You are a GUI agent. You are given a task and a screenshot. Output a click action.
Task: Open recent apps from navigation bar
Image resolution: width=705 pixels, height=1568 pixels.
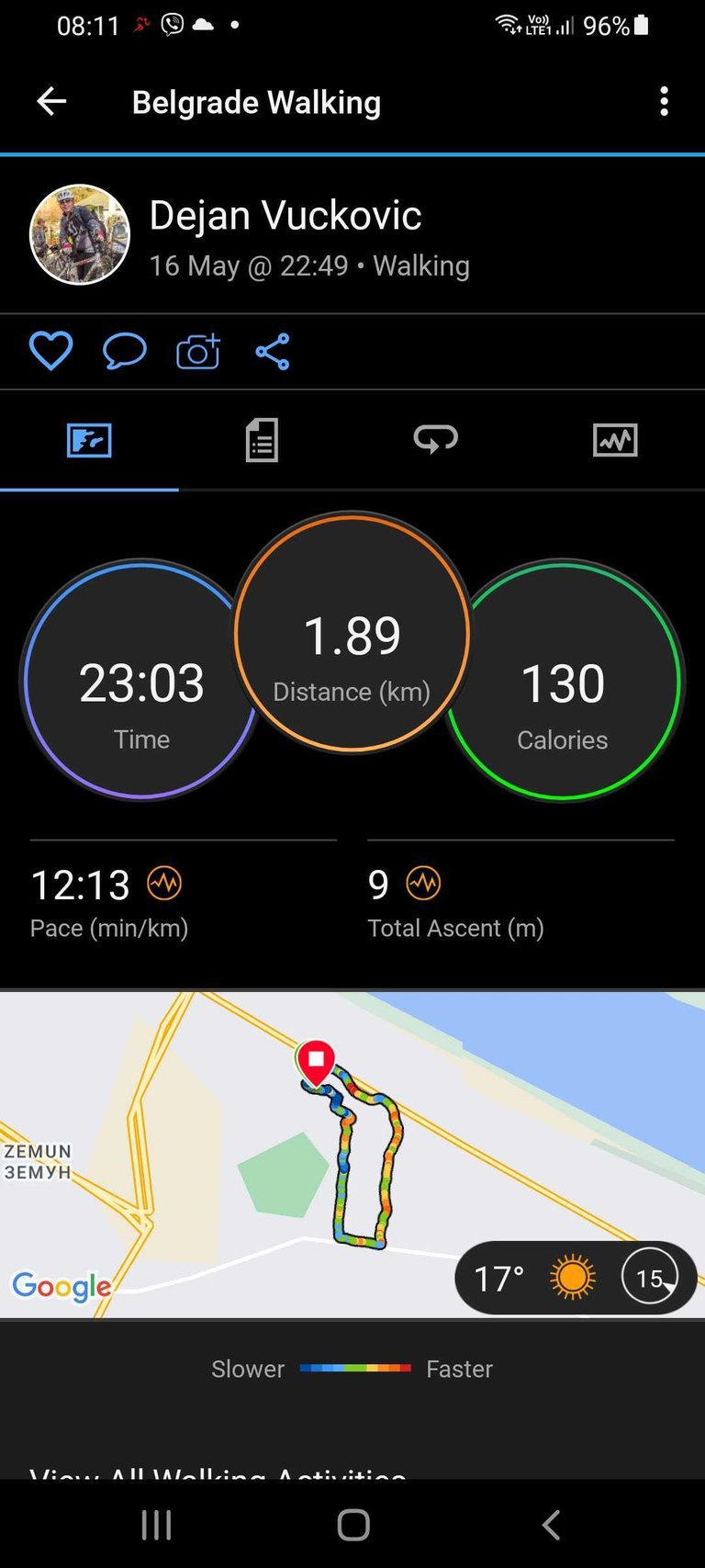157,1525
